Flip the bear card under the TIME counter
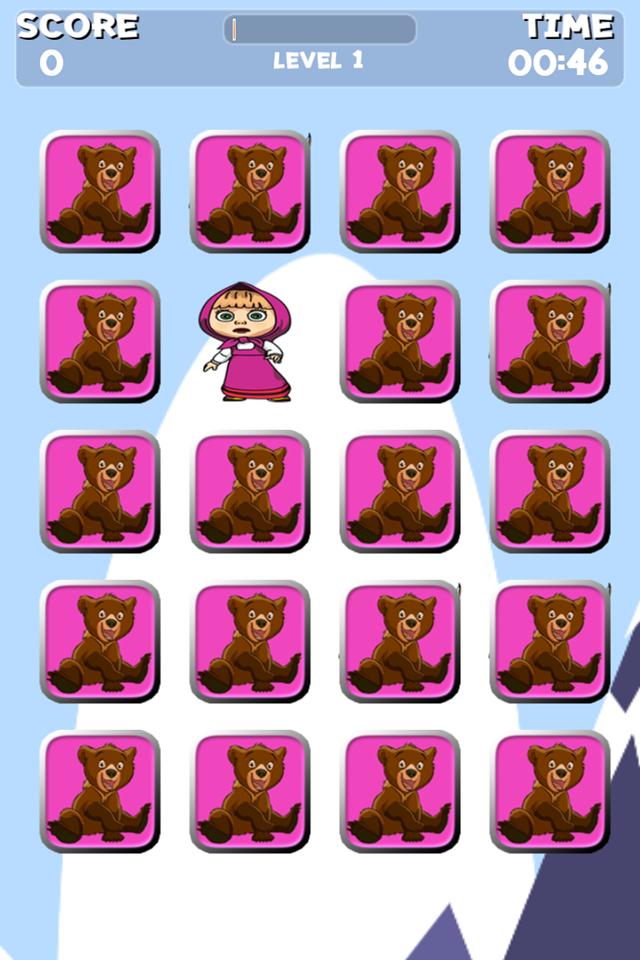The height and width of the screenshot is (960, 640). [x=550, y=191]
